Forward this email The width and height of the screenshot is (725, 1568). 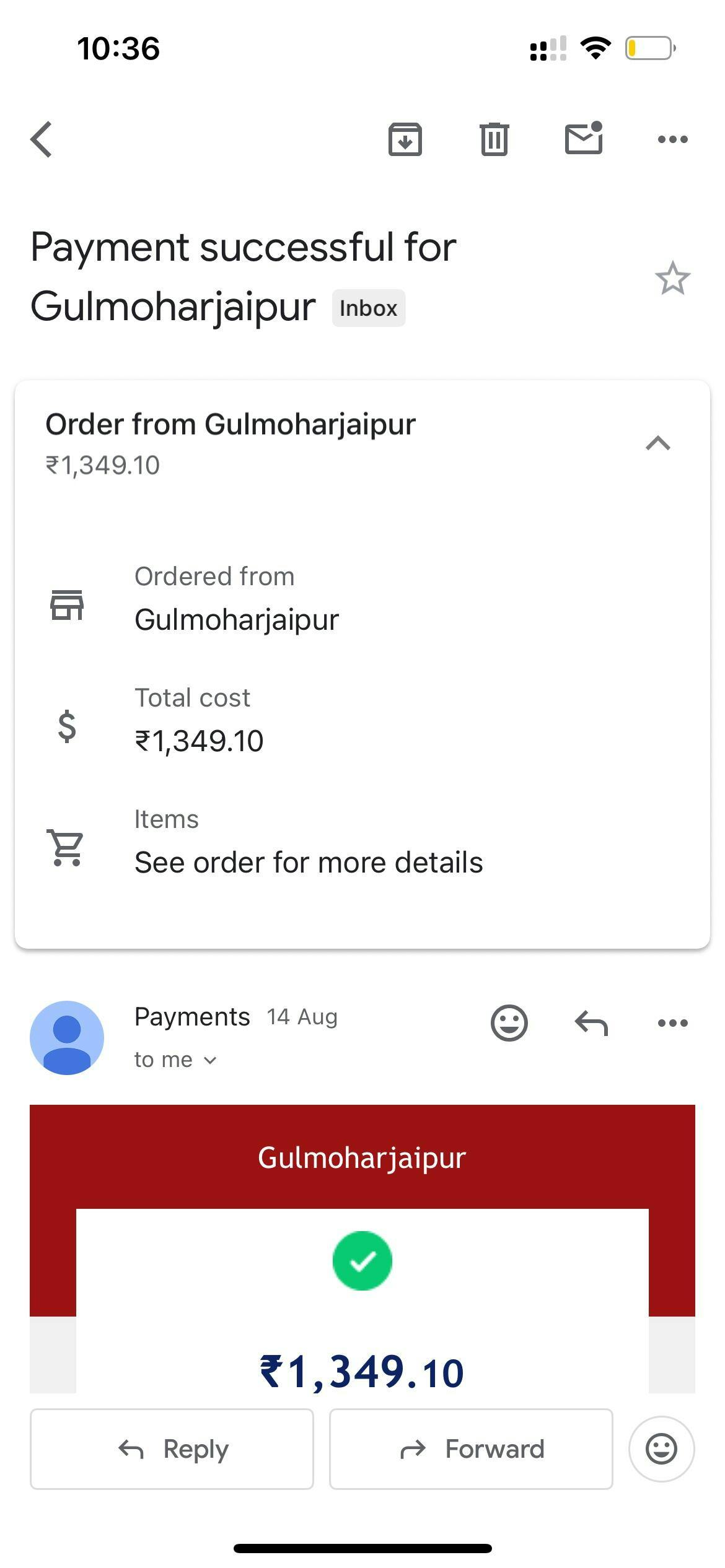click(x=471, y=1449)
